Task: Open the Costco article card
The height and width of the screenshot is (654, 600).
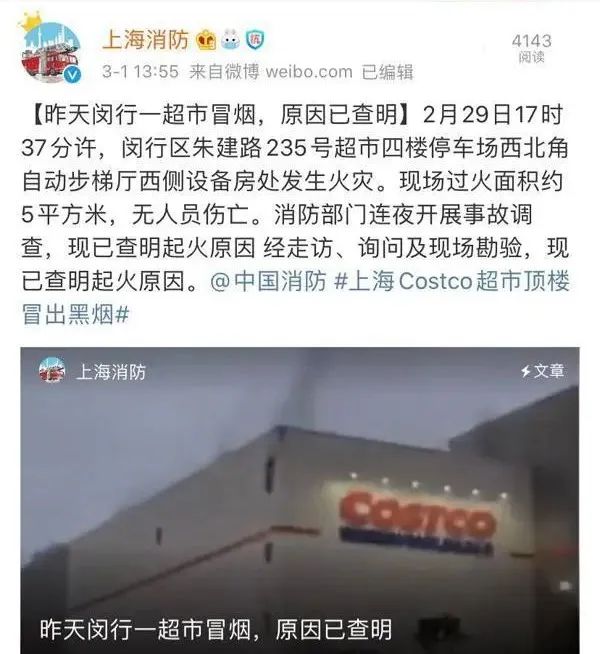Action: click(300, 500)
